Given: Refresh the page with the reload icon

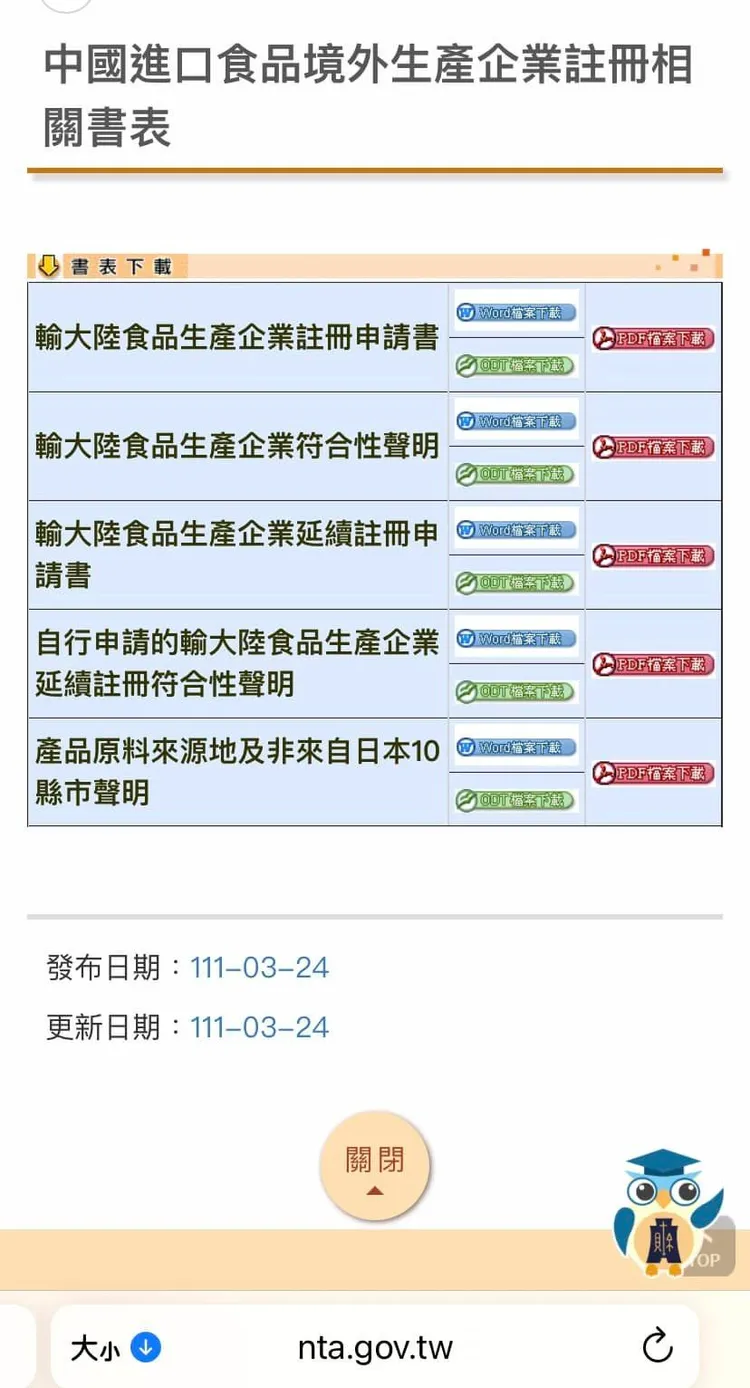Looking at the screenshot, I should [657, 1347].
